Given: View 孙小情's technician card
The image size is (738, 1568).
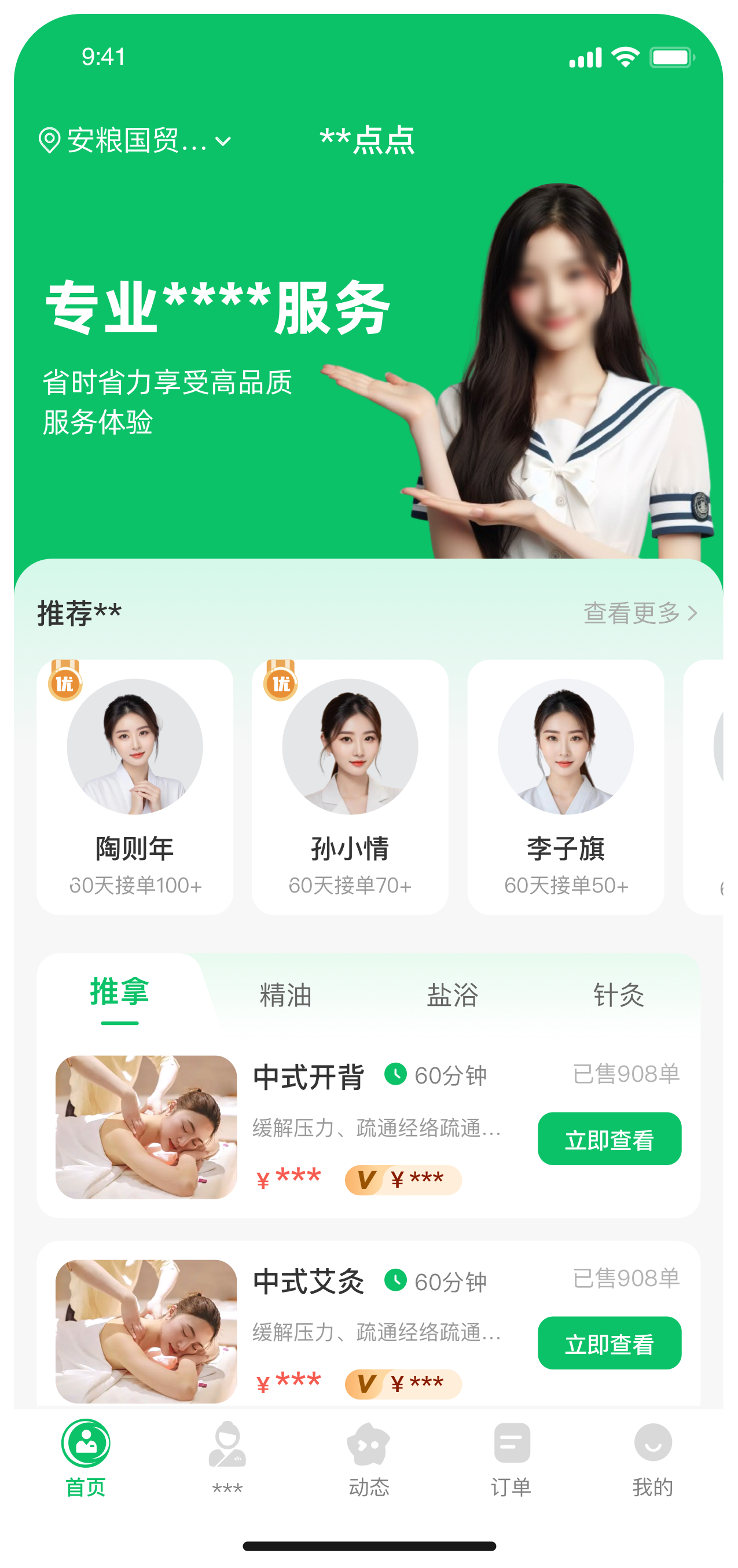Looking at the screenshot, I should click(350, 786).
